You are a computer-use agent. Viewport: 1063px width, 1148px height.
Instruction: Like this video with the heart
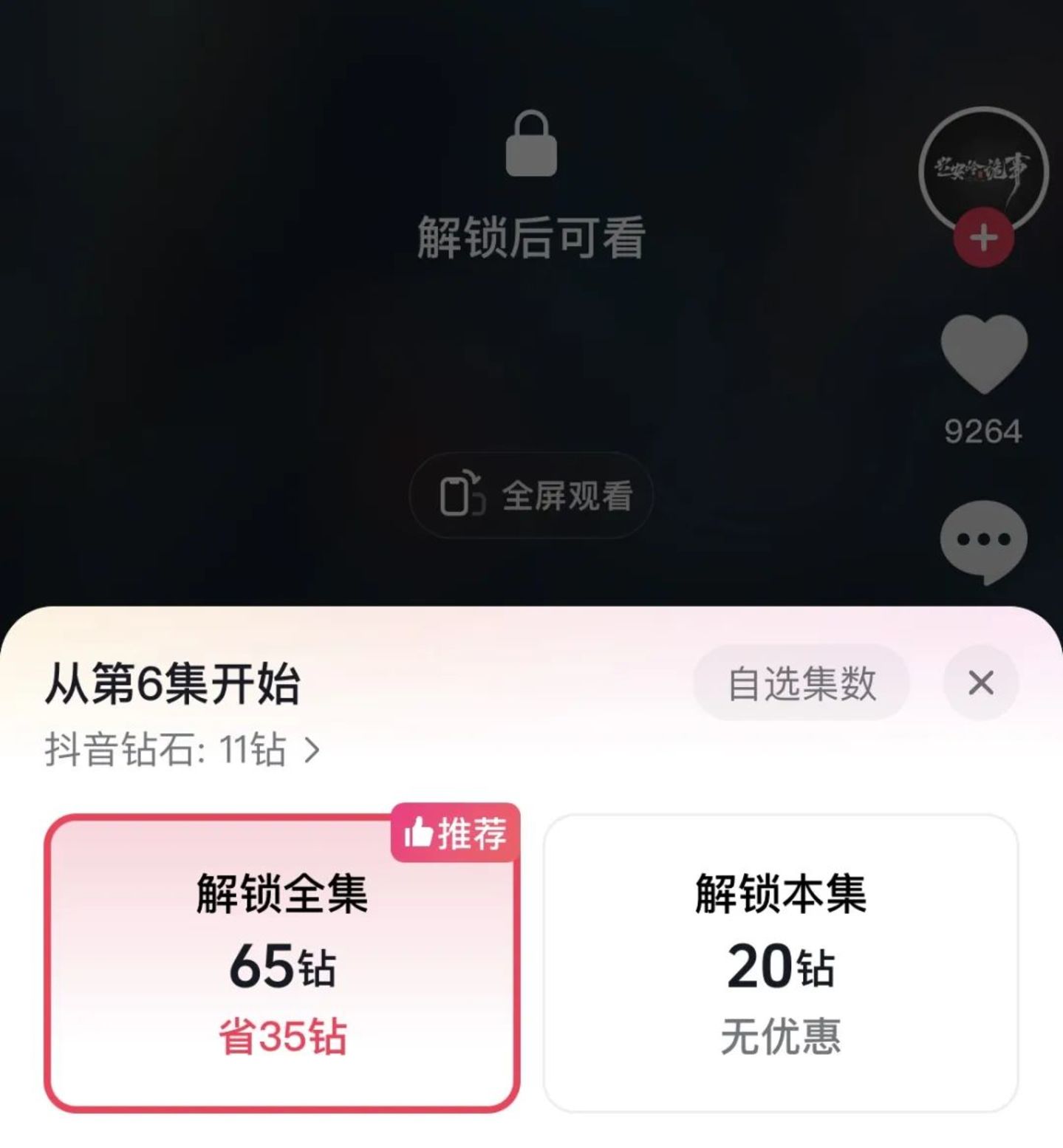(x=983, y=353)
